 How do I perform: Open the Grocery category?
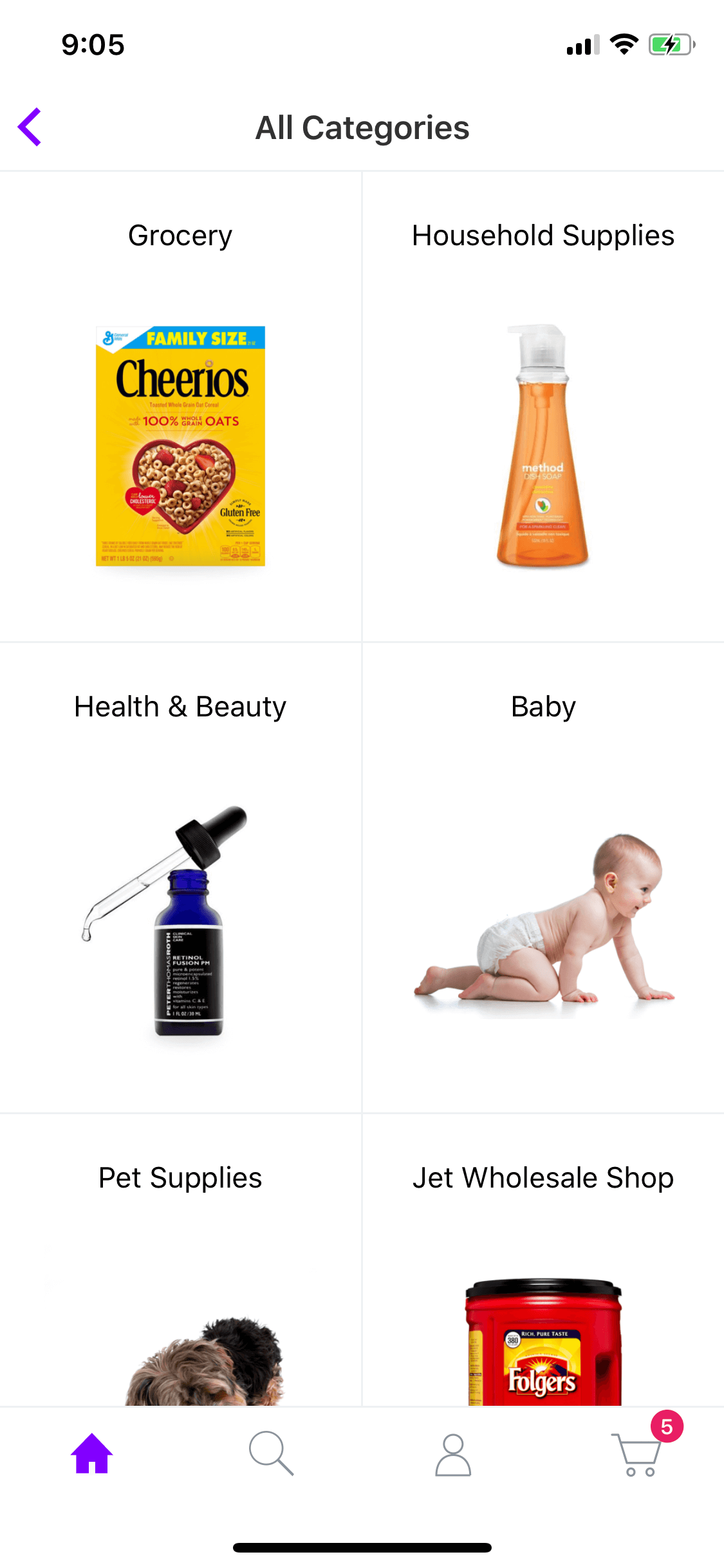point(180,406)
